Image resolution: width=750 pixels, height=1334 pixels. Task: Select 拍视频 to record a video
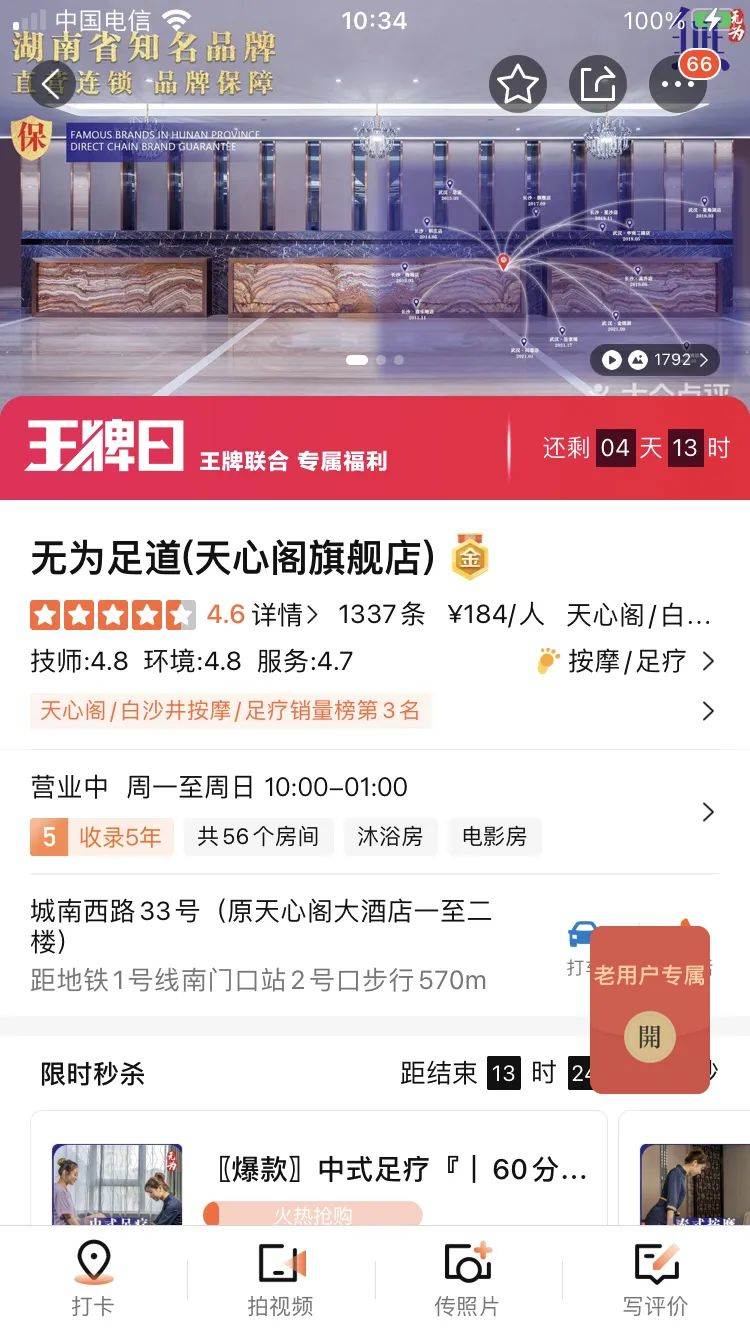click(281, 1278)
